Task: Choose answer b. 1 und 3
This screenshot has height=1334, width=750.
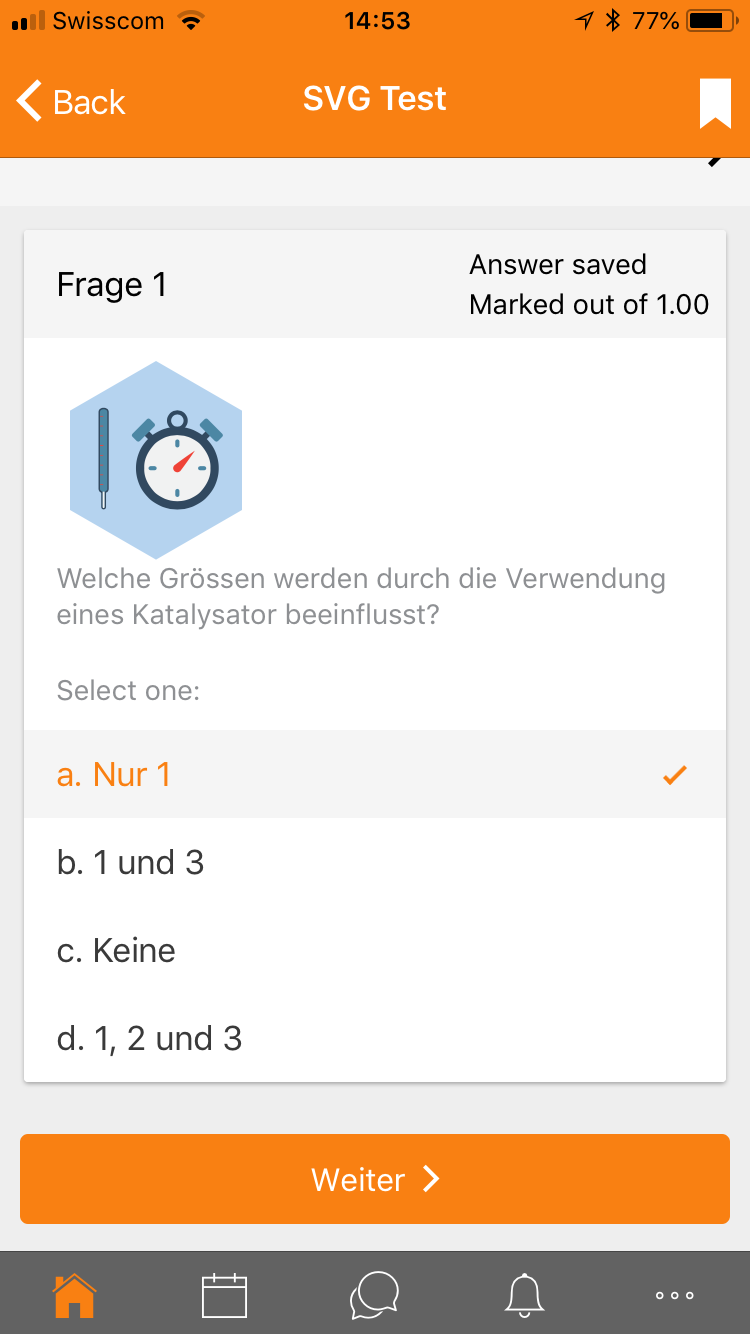Action: coord(375,862)
